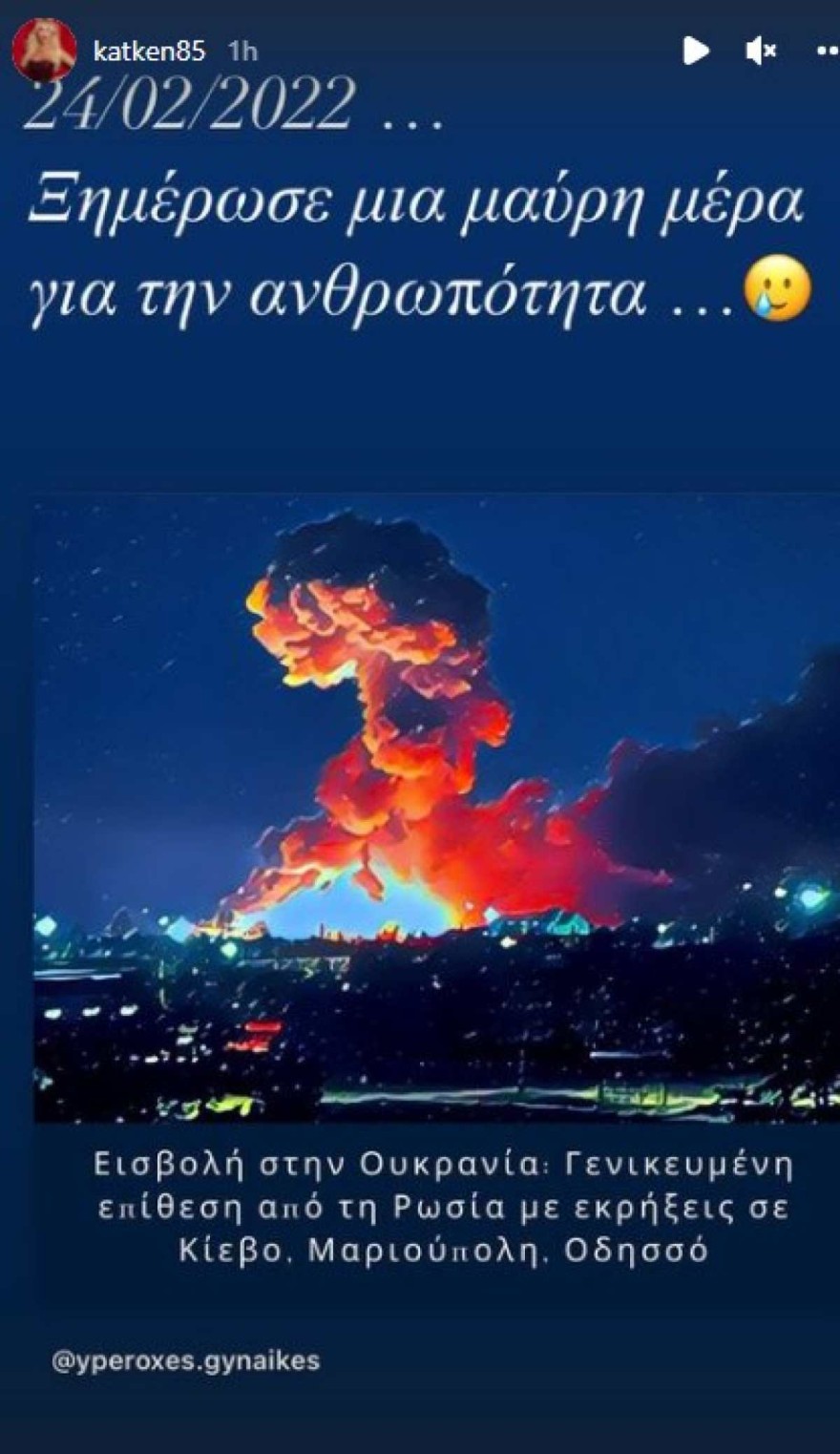Open the story overflow menu
This screenshot has width=840, height=1454.
point(827,51)
